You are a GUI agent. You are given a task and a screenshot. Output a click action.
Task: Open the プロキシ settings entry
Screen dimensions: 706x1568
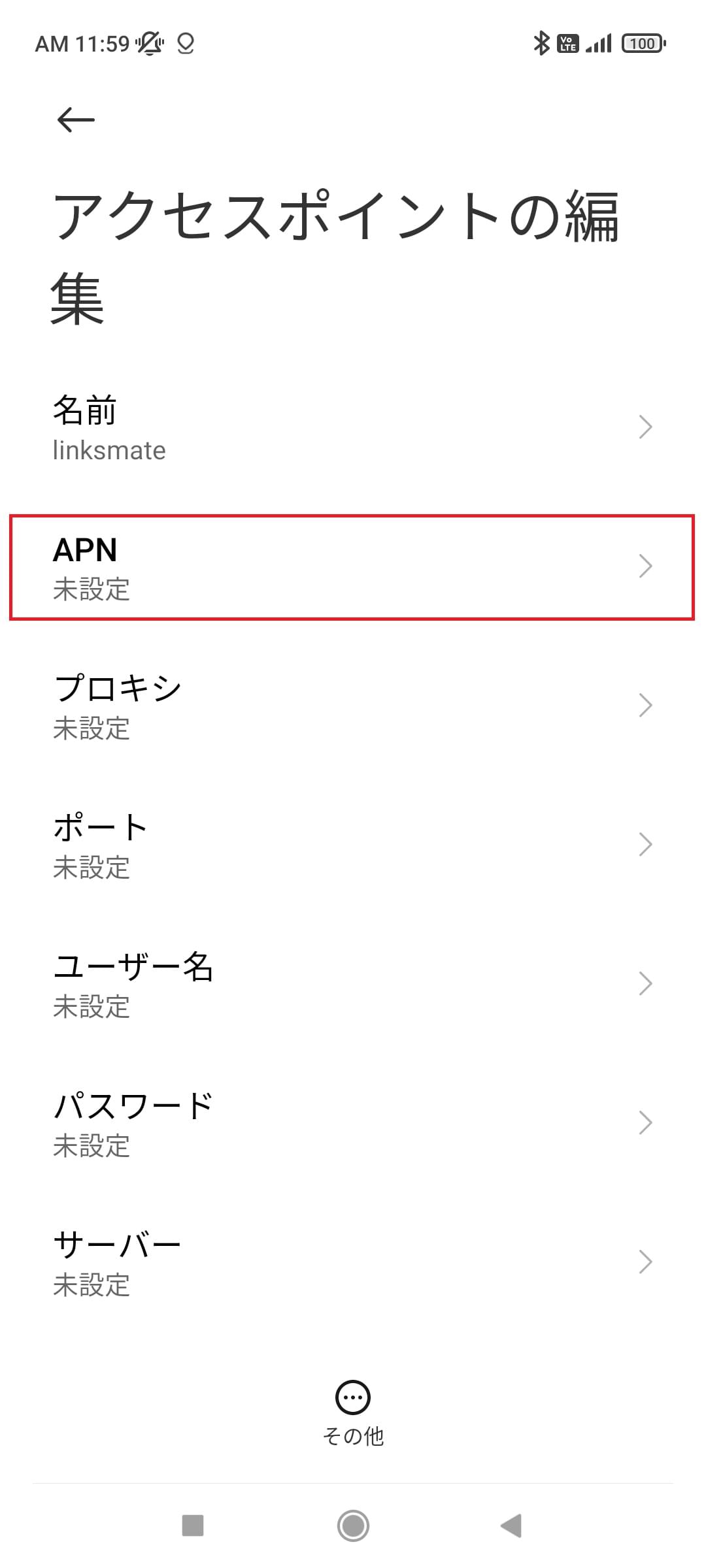pos(261,706)
